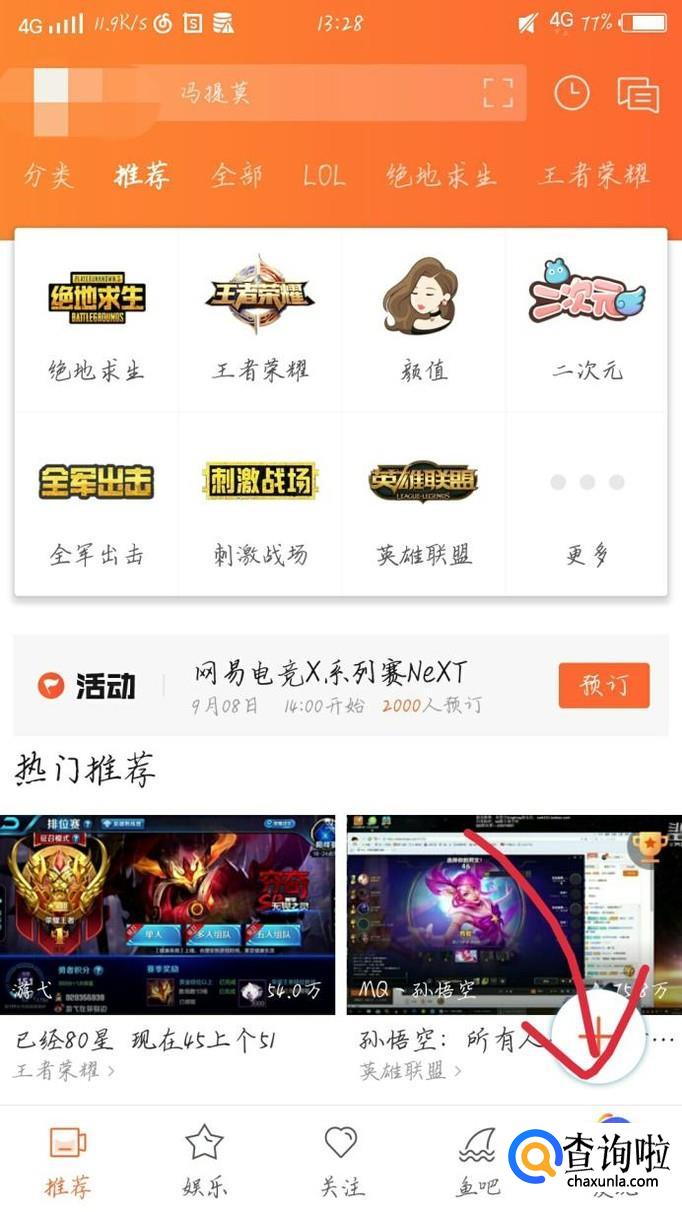Tap 预订 for 网易电竞X系列赛NeXT

point(603,686)
